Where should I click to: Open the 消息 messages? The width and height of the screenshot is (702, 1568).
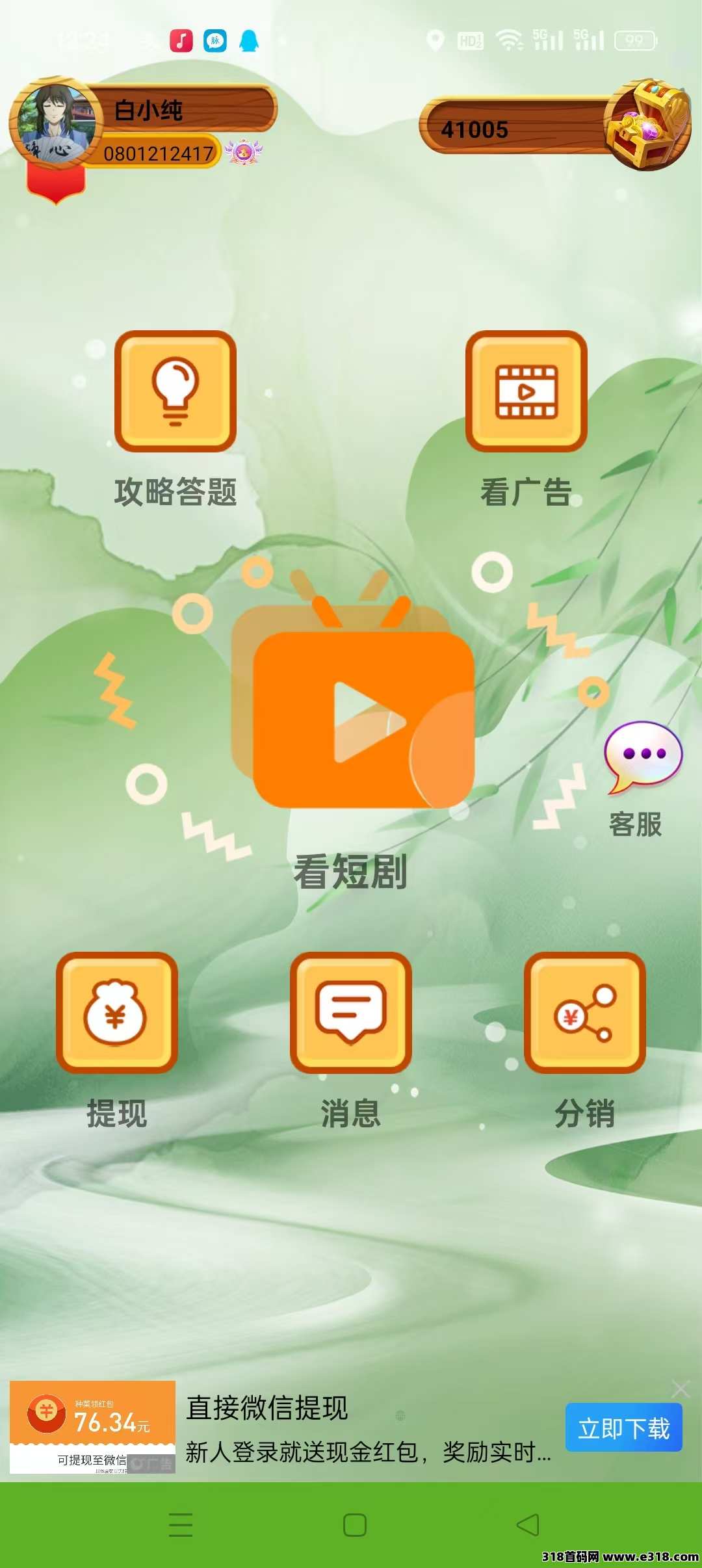(350, 1012)
